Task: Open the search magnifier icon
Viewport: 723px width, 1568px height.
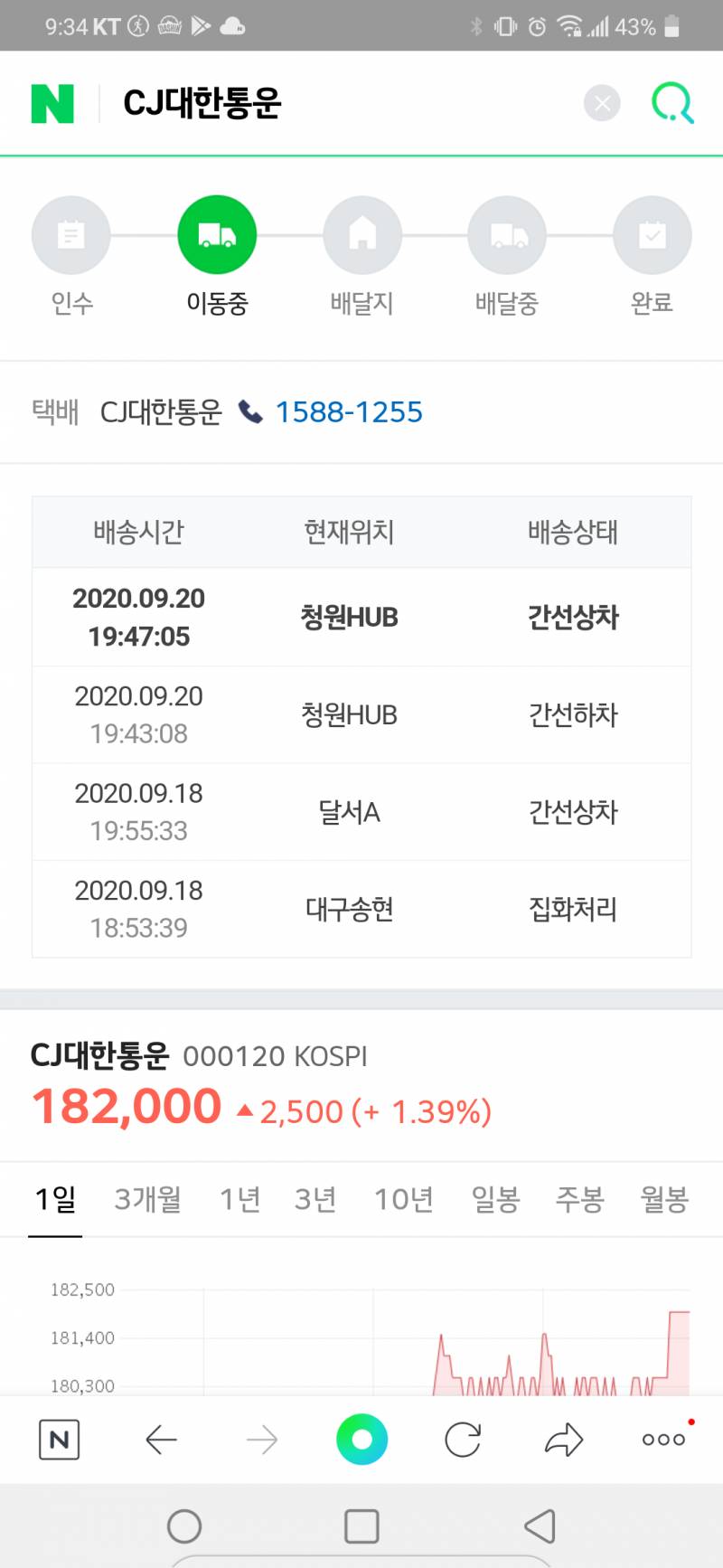Action: (x=672, y=102)
